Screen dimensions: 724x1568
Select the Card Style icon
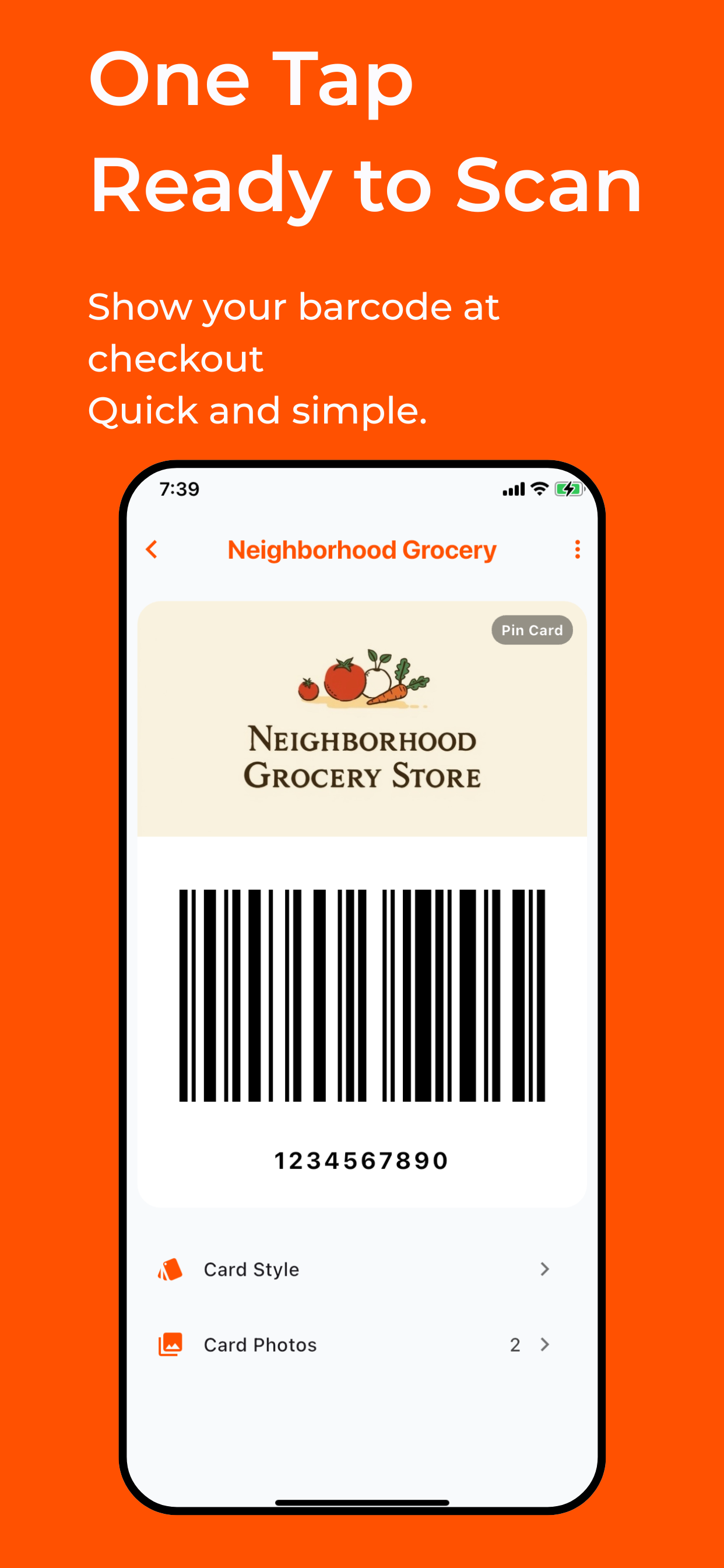(172, 1269)
